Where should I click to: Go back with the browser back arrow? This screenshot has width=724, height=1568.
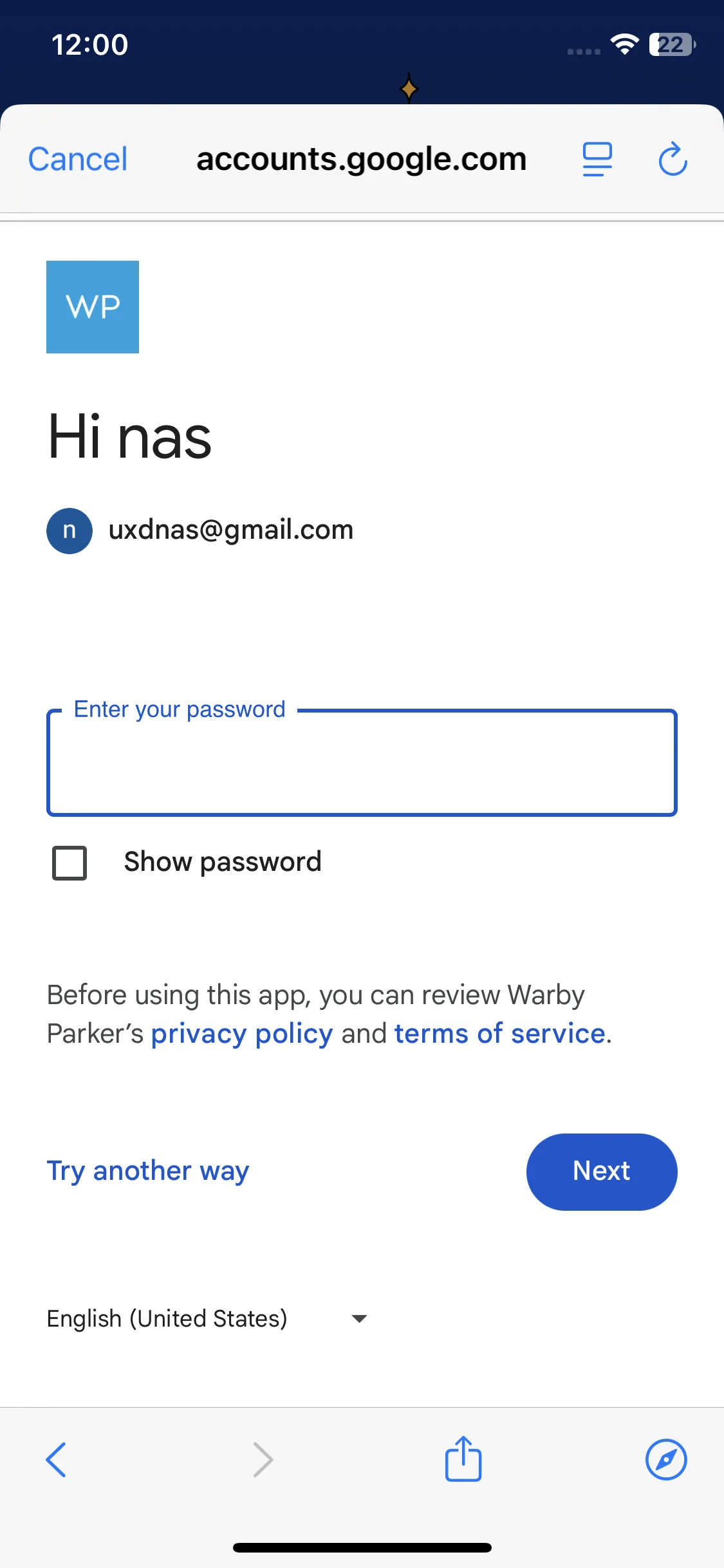pyautogui.click(x=57, y=1459)
